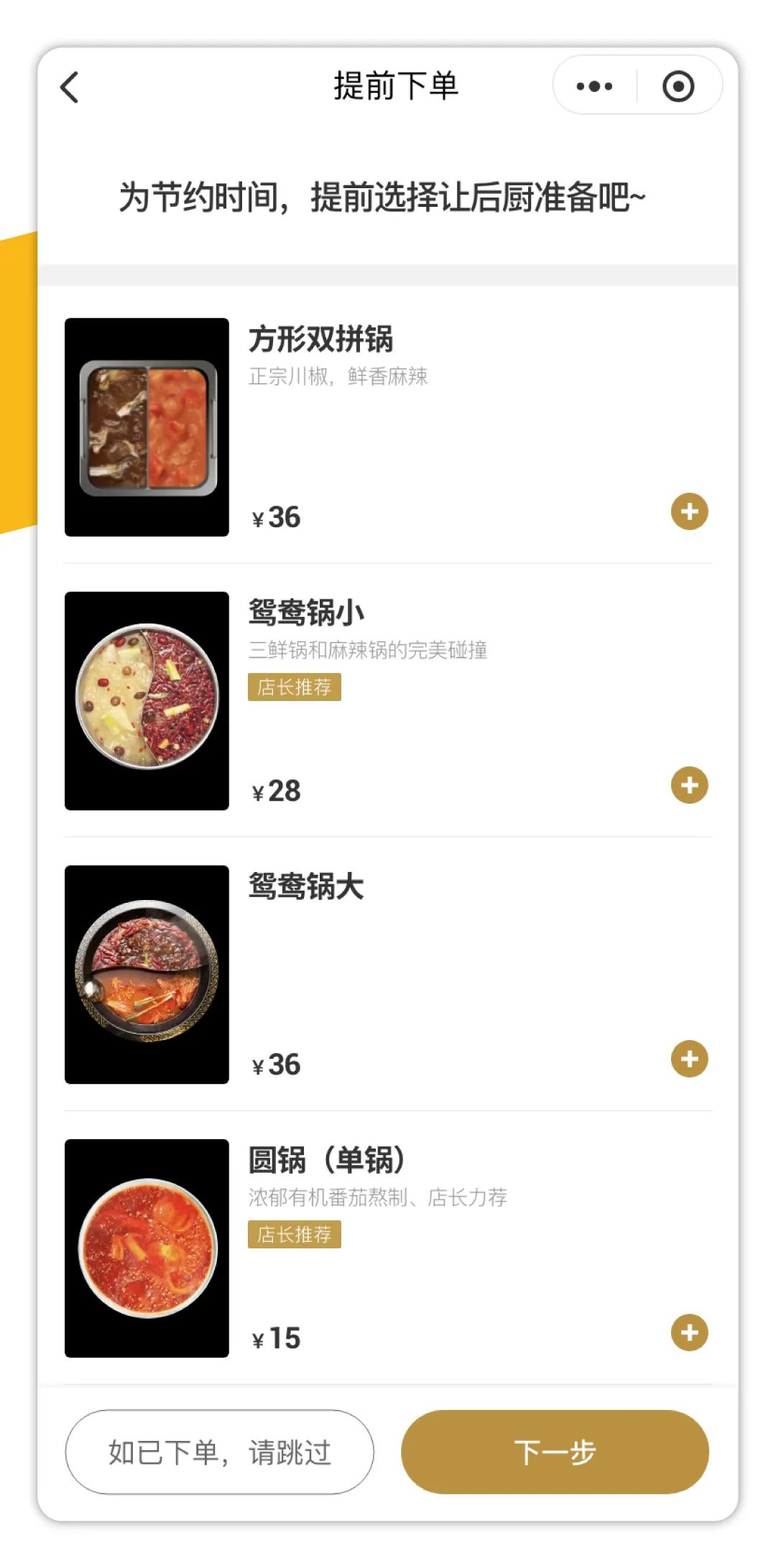Go back using the top-left arrow

pos(69,88)
